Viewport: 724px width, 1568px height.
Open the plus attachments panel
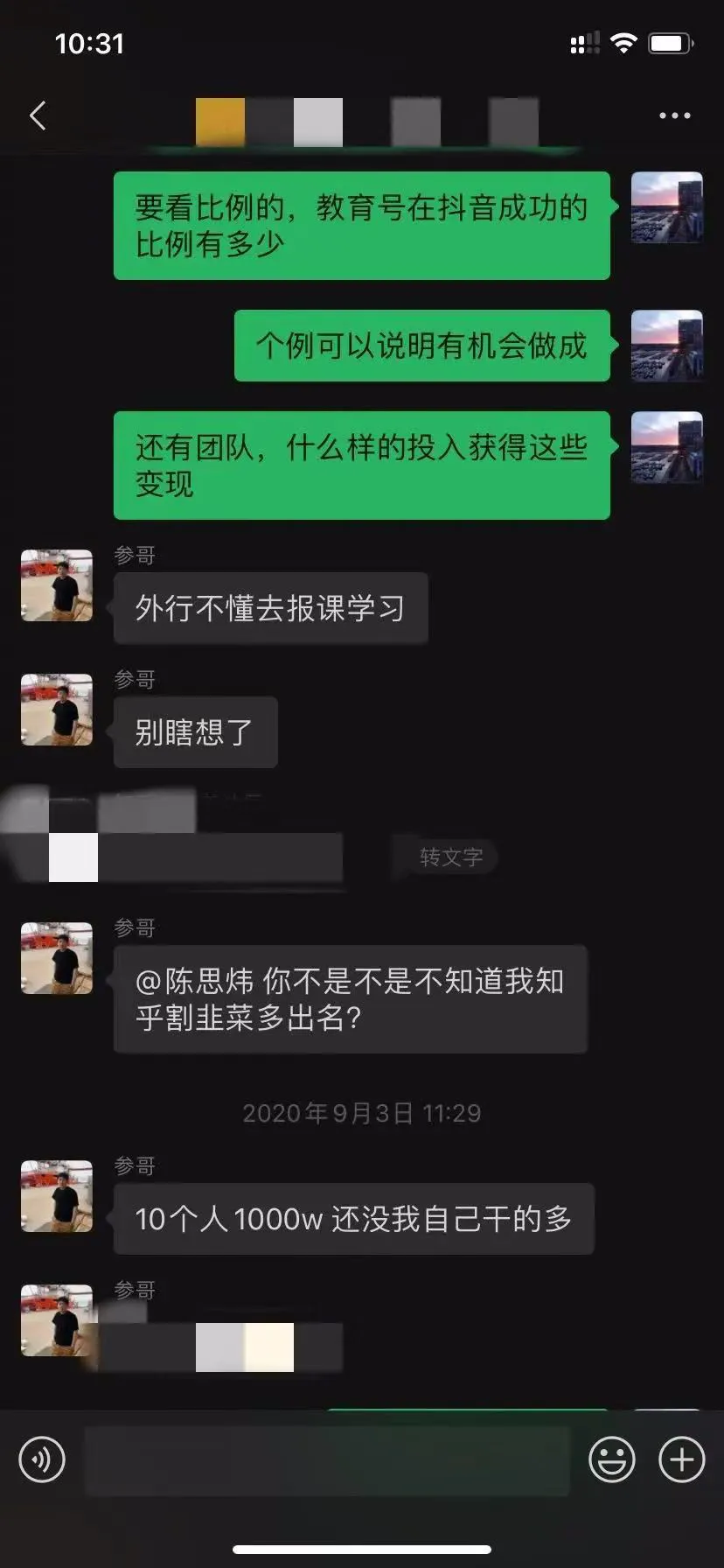[x=681, y=1459]
